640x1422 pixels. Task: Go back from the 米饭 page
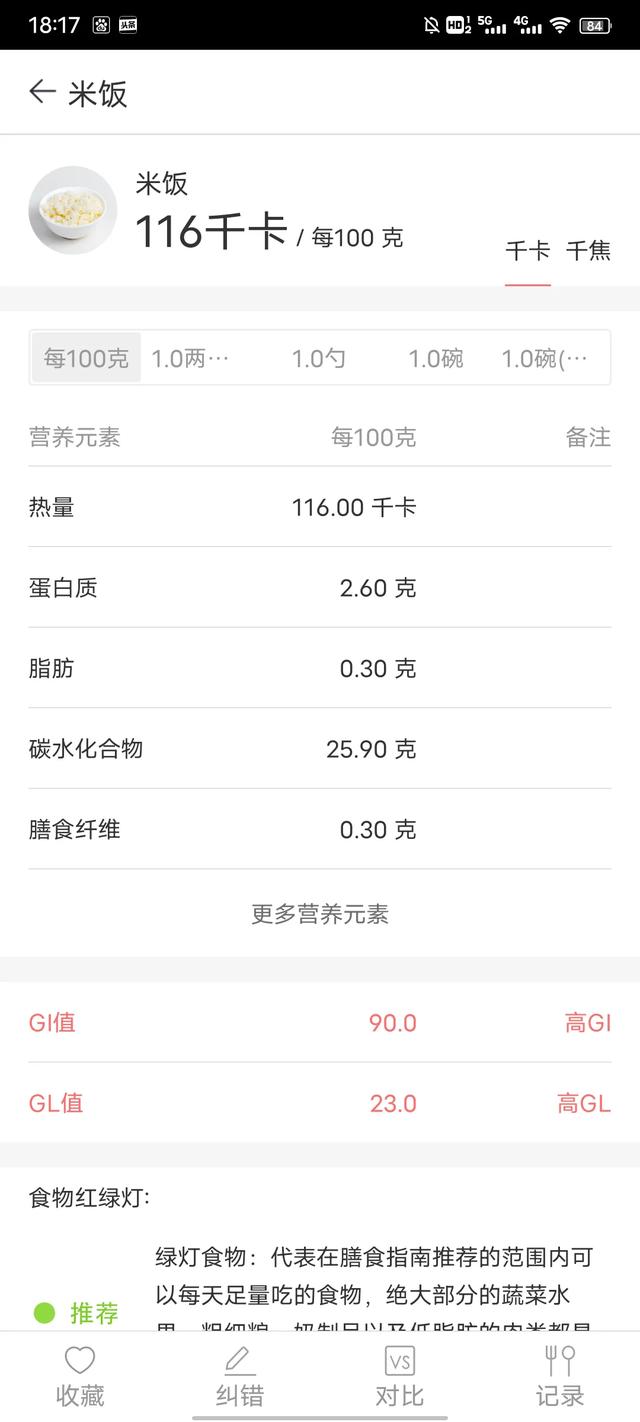click(42, 93)
